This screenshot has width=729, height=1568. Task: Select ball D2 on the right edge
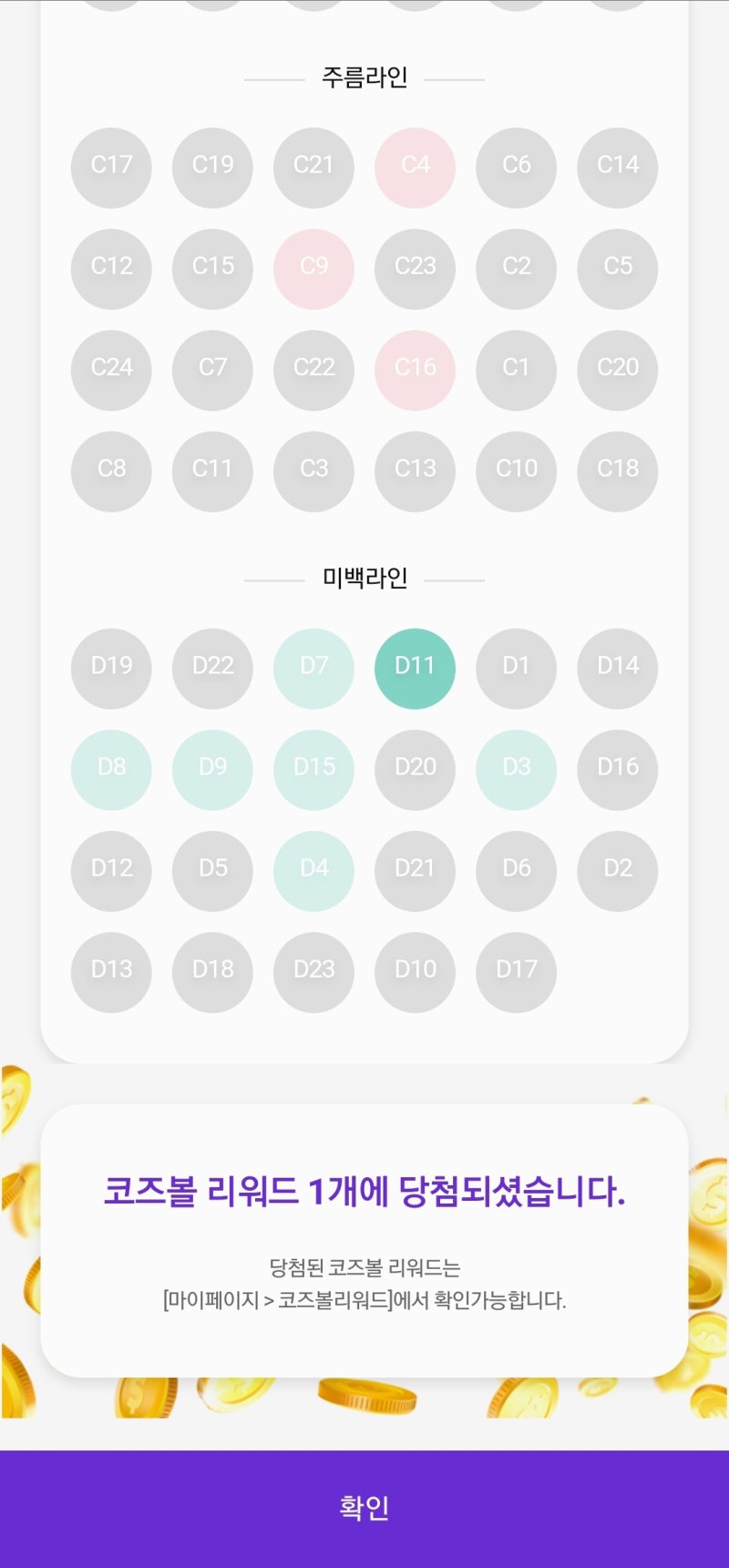point(617,870)
